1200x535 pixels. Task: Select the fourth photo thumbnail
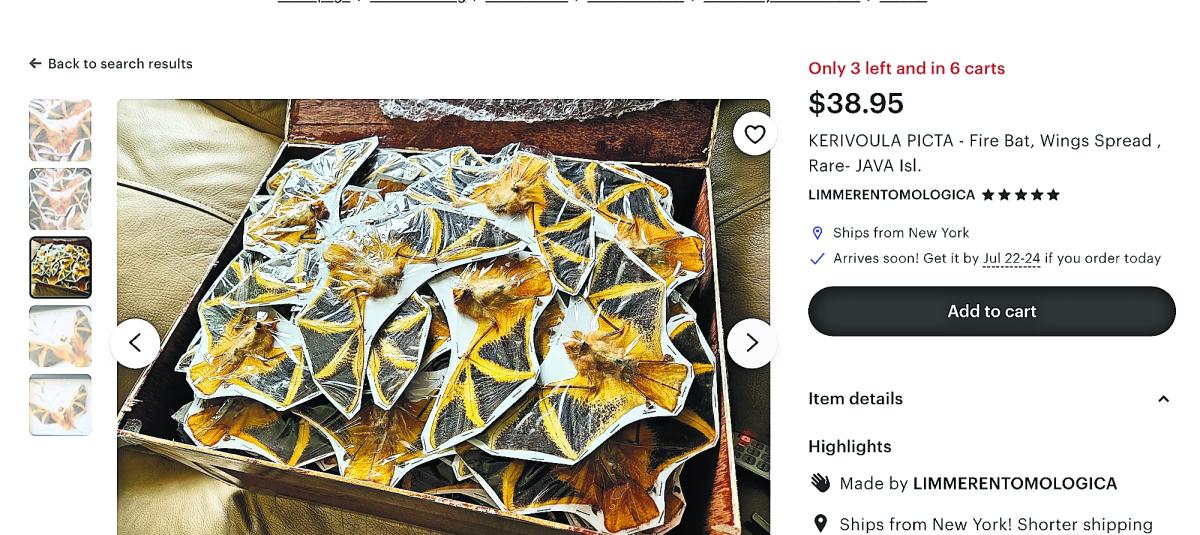pos(60,336)
